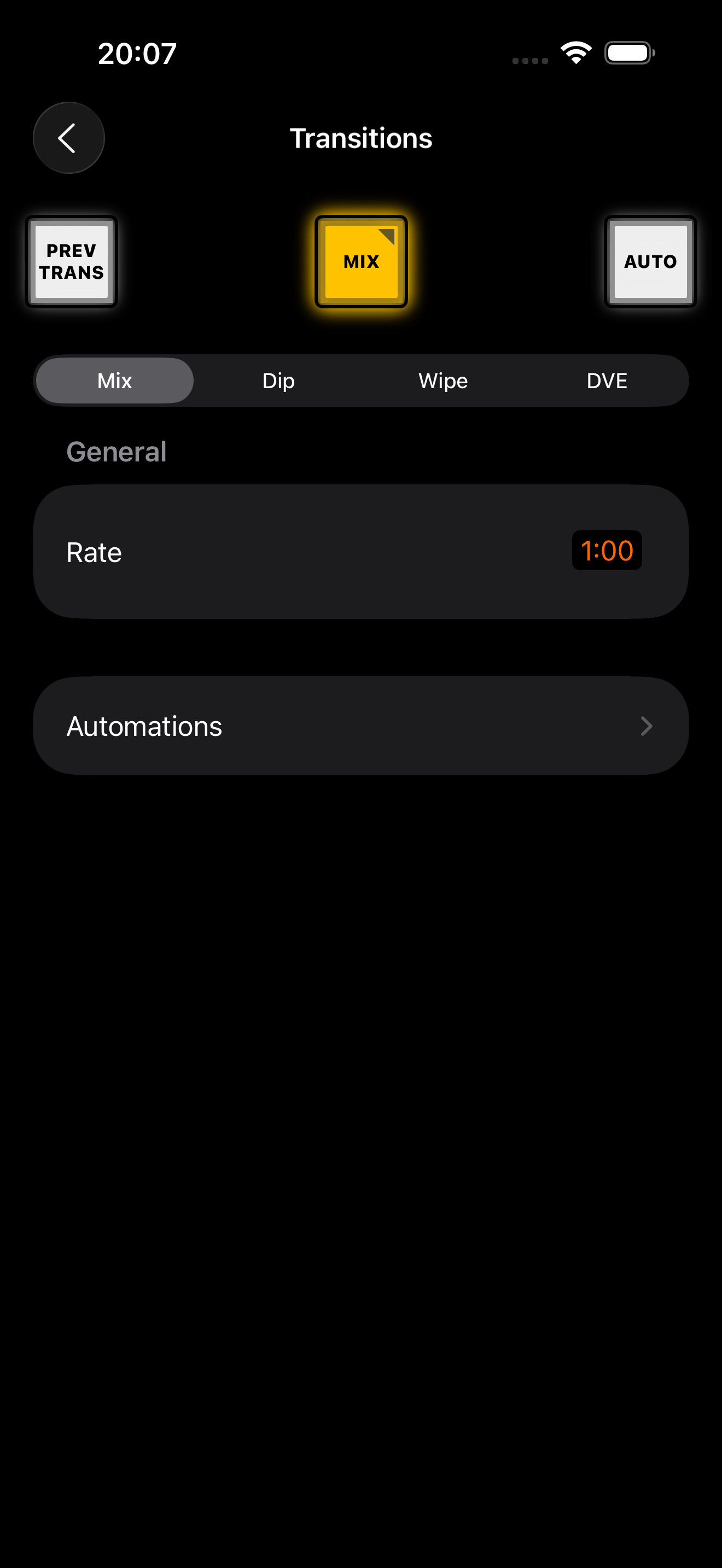Trigger the AUTO transition button
This screenshot has height=1568, width=722.
[x=650, y=262]
